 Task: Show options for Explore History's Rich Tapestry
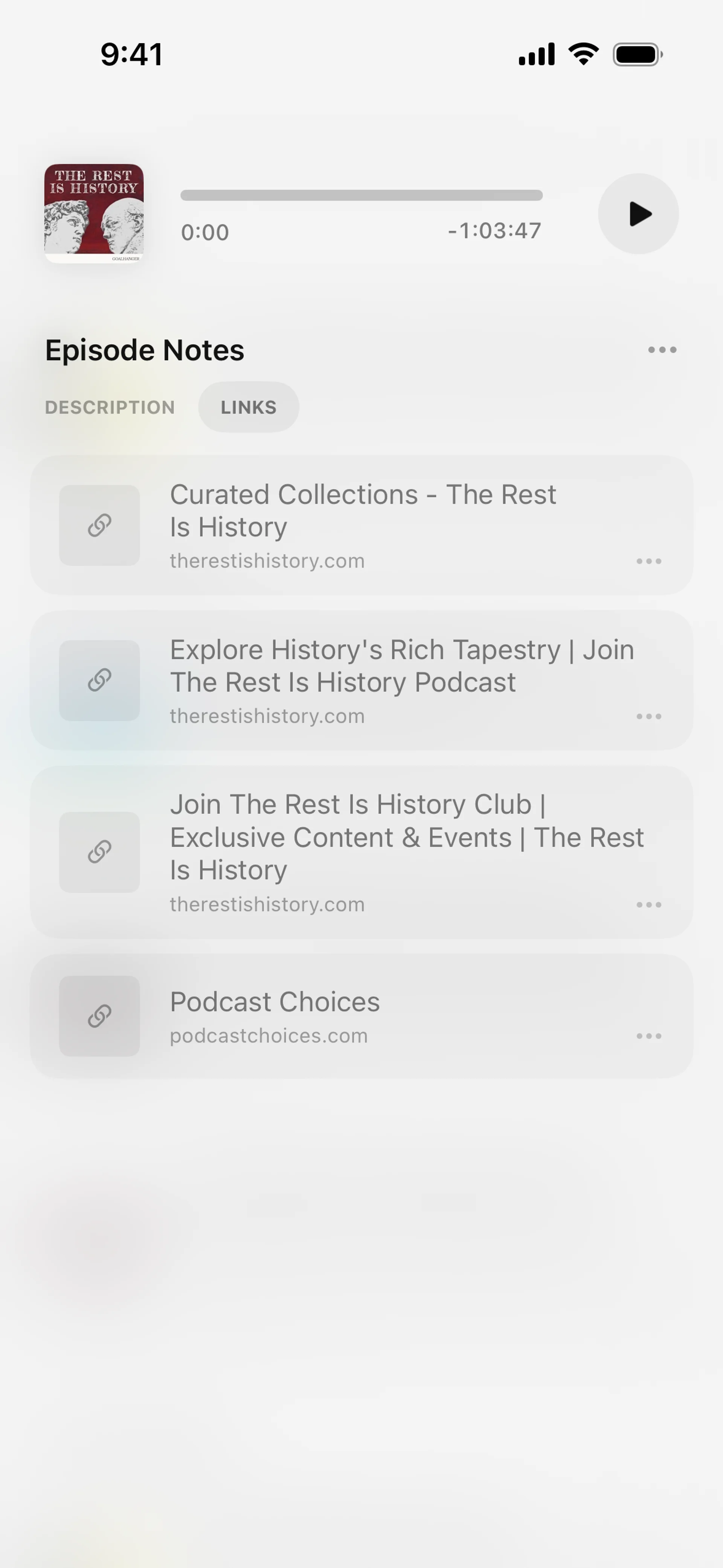(648, 717)
